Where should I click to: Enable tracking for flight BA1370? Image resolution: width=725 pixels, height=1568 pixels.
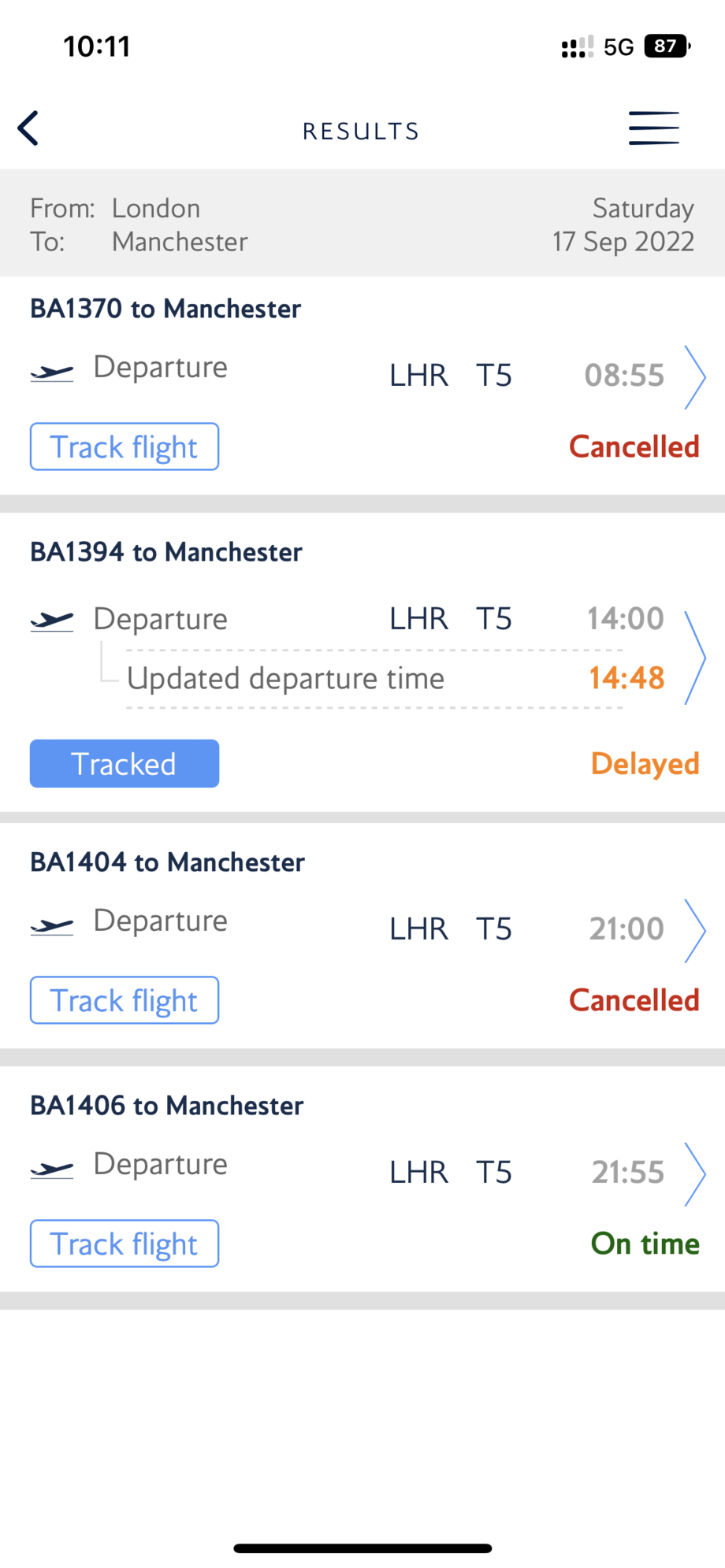click(124, 447)
